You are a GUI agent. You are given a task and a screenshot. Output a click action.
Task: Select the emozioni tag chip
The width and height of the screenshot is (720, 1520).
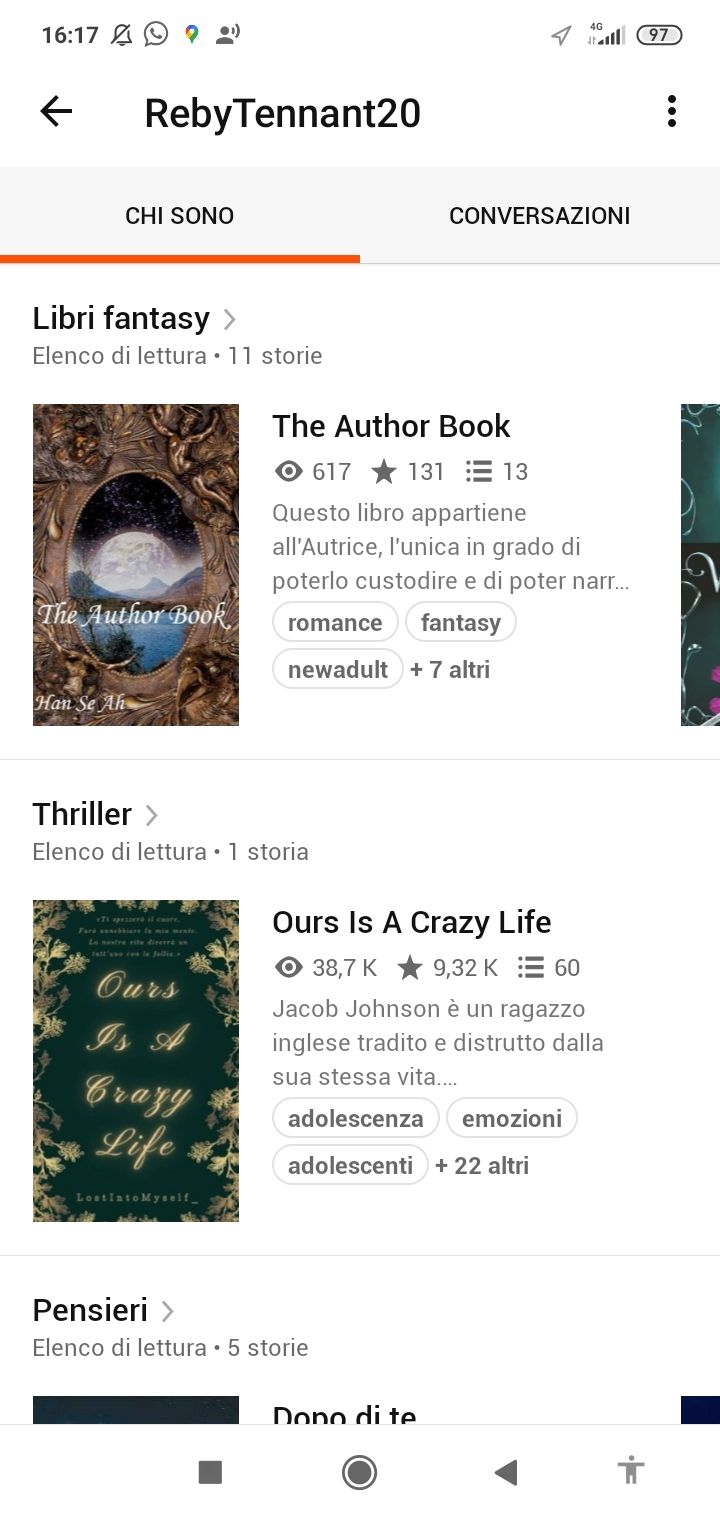point(511,1119)
